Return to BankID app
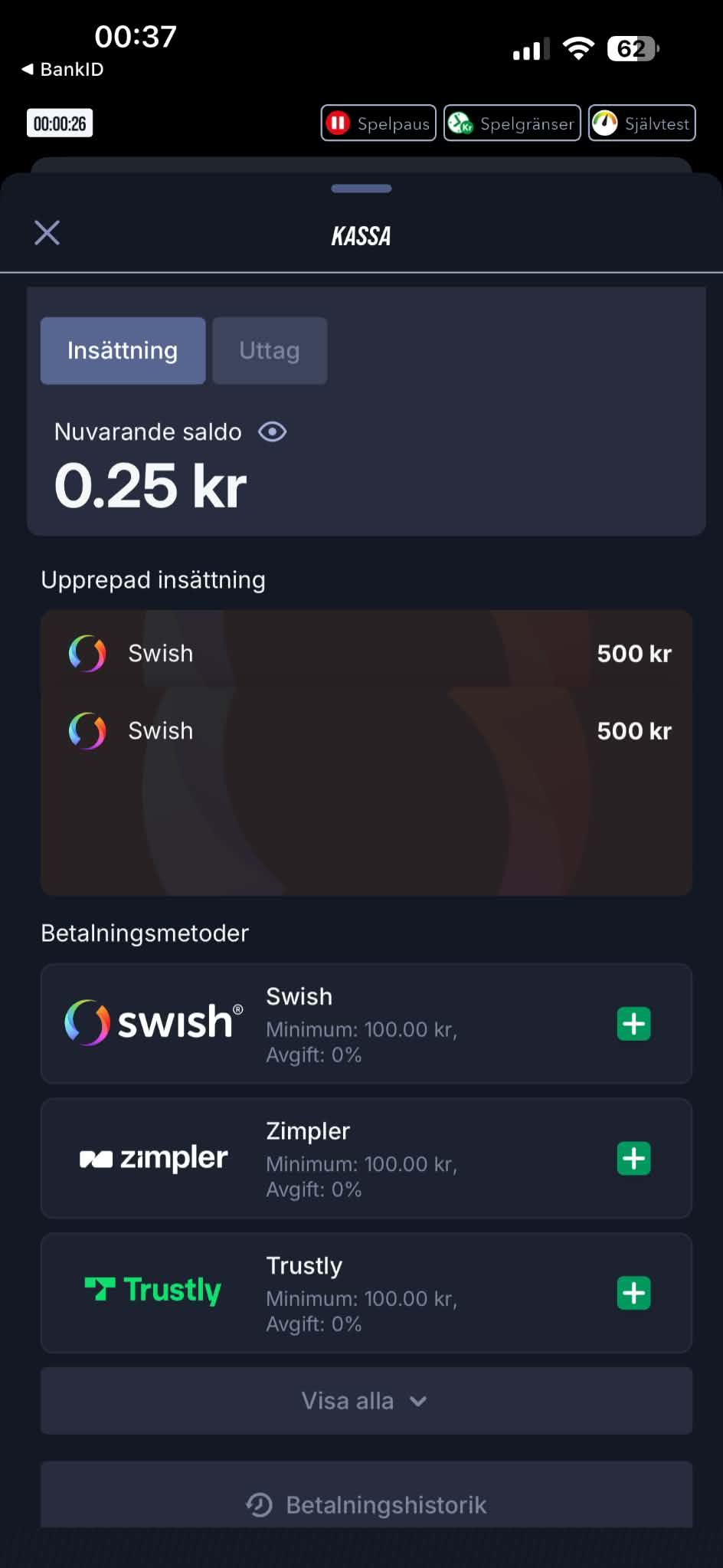The image size is (723, 1568). pyautogui.click(x=63, y=69)
